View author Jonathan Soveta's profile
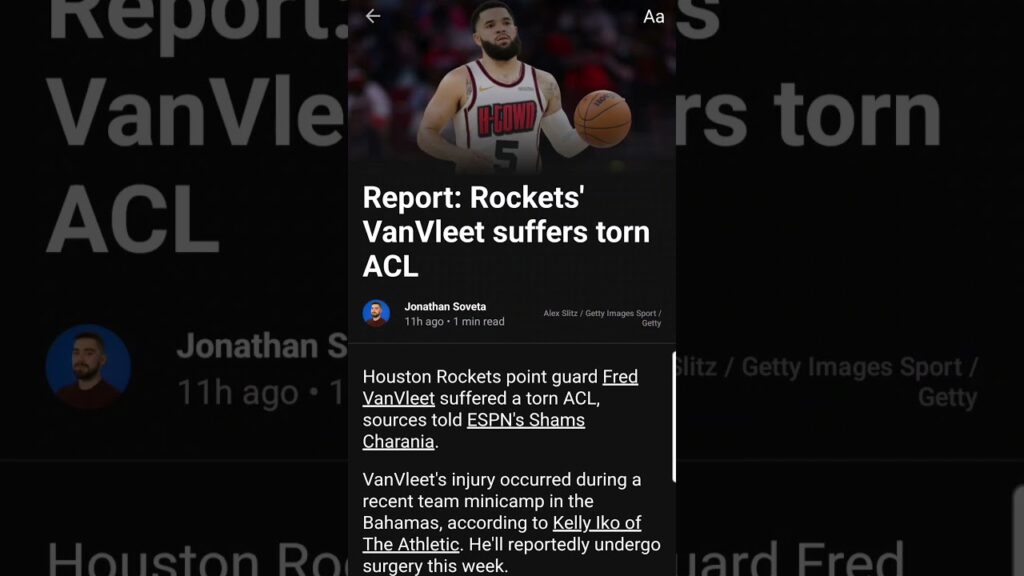This screenshot has width=1024, height=576. coord(445,307)
